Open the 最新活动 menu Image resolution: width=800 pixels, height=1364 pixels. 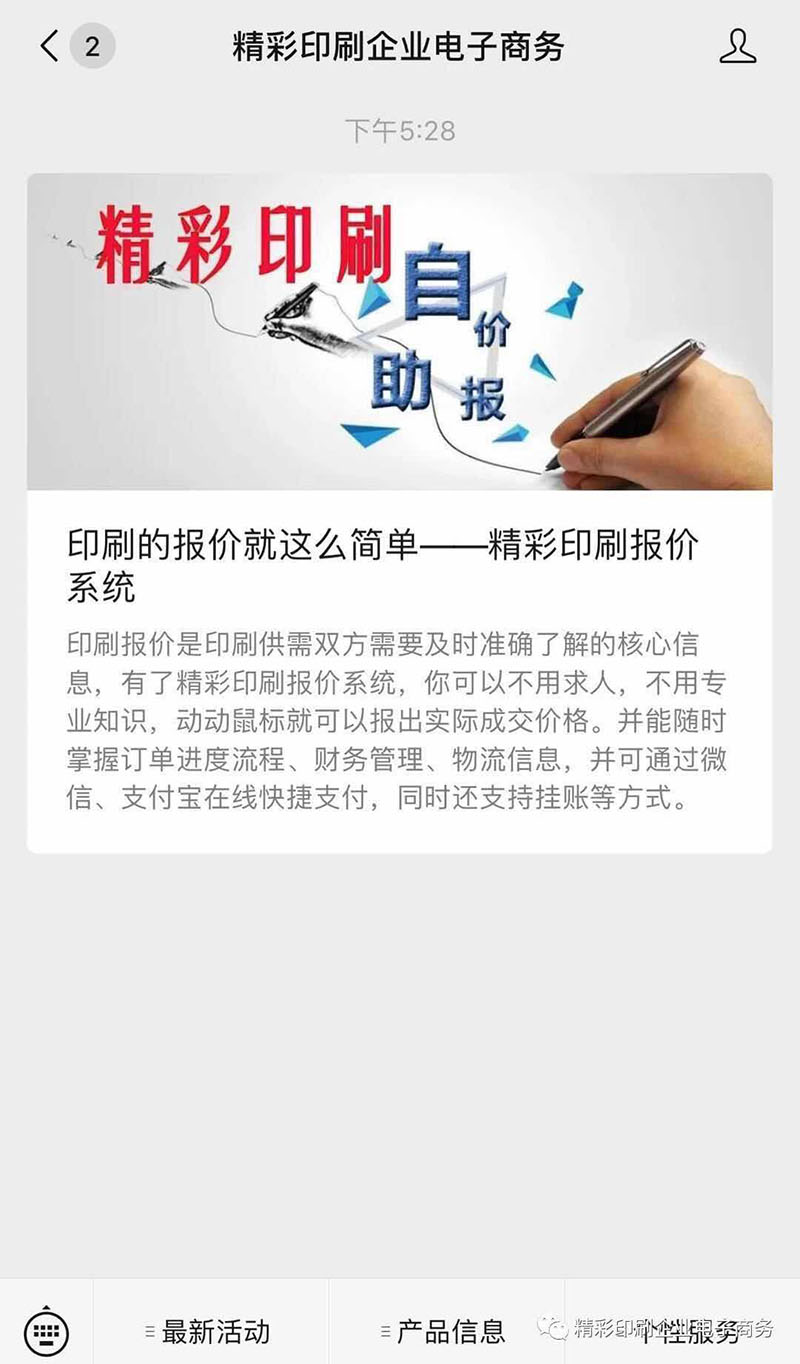pyautogui.click(x=210, y=1331)
